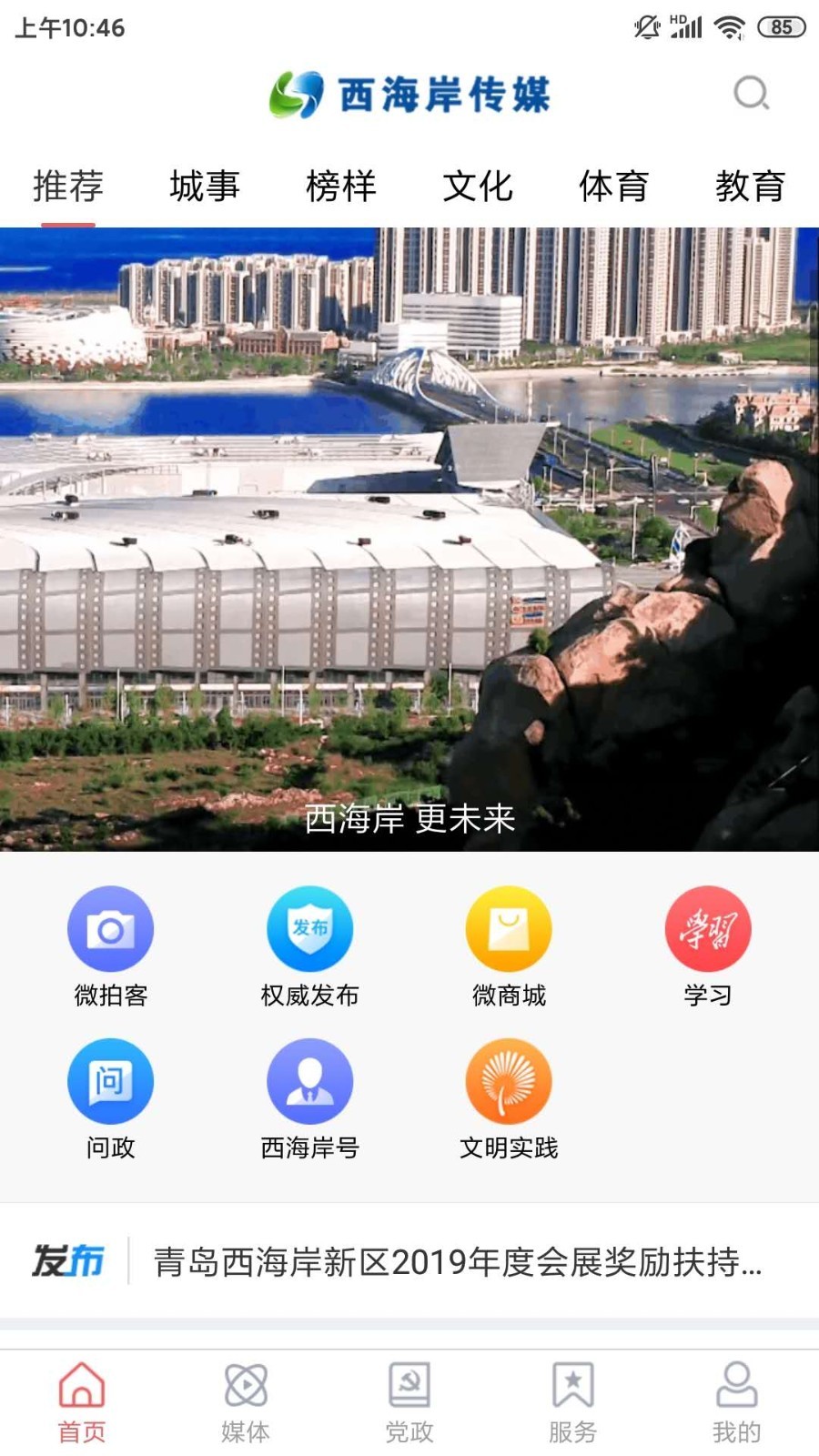Image resolution: width=819 pixels, height=1456 pixels.
Task: Open 我的 profile tab
Action: tap(736, 1403)
